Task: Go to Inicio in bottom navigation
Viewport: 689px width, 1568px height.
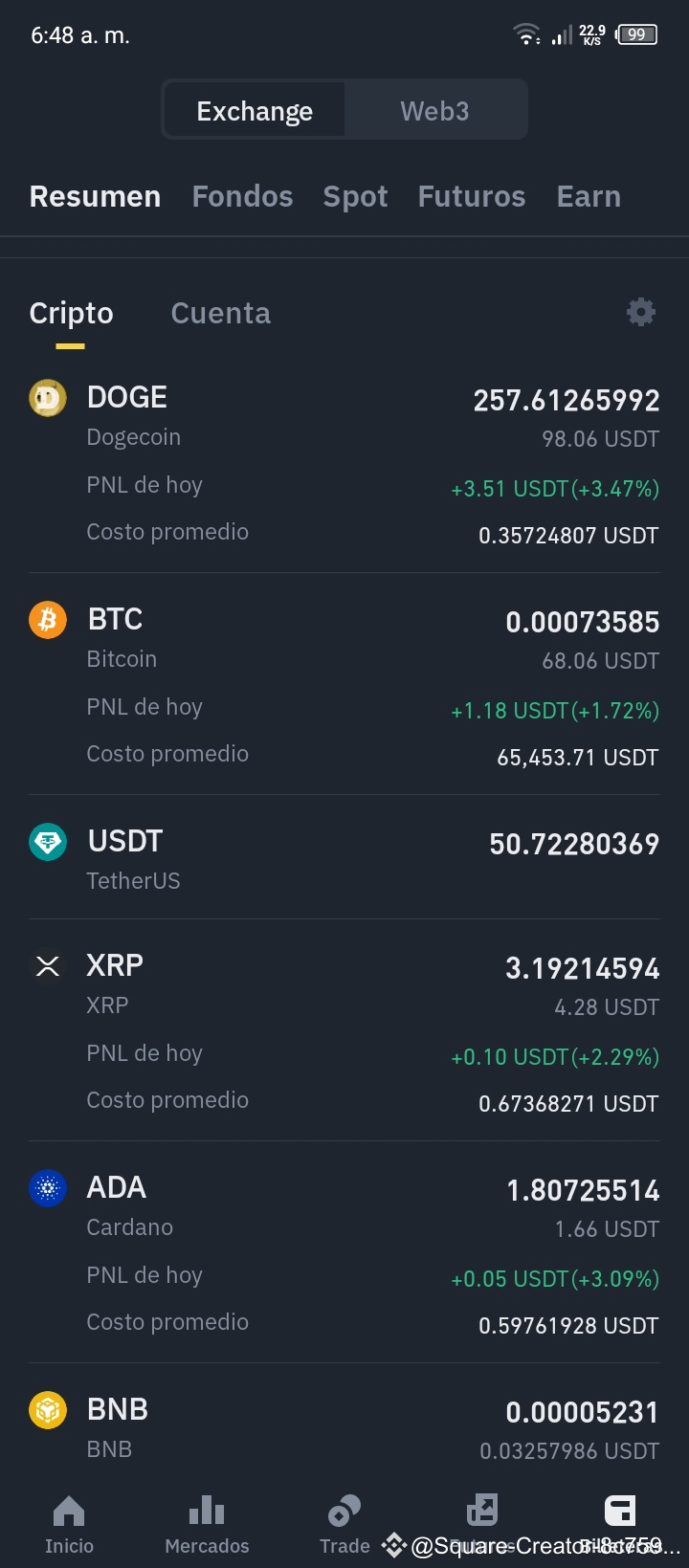Action: 69,1525
